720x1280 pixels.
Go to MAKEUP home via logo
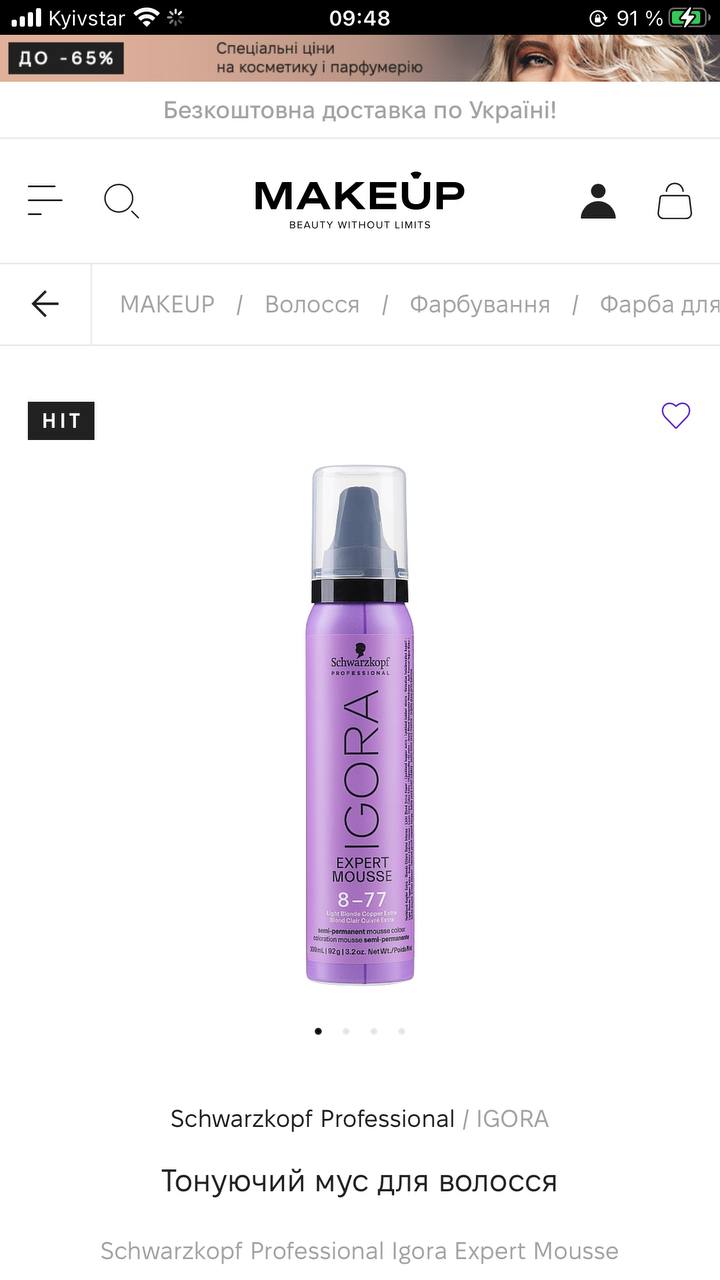pyautogui.click(x=360, y=200)
